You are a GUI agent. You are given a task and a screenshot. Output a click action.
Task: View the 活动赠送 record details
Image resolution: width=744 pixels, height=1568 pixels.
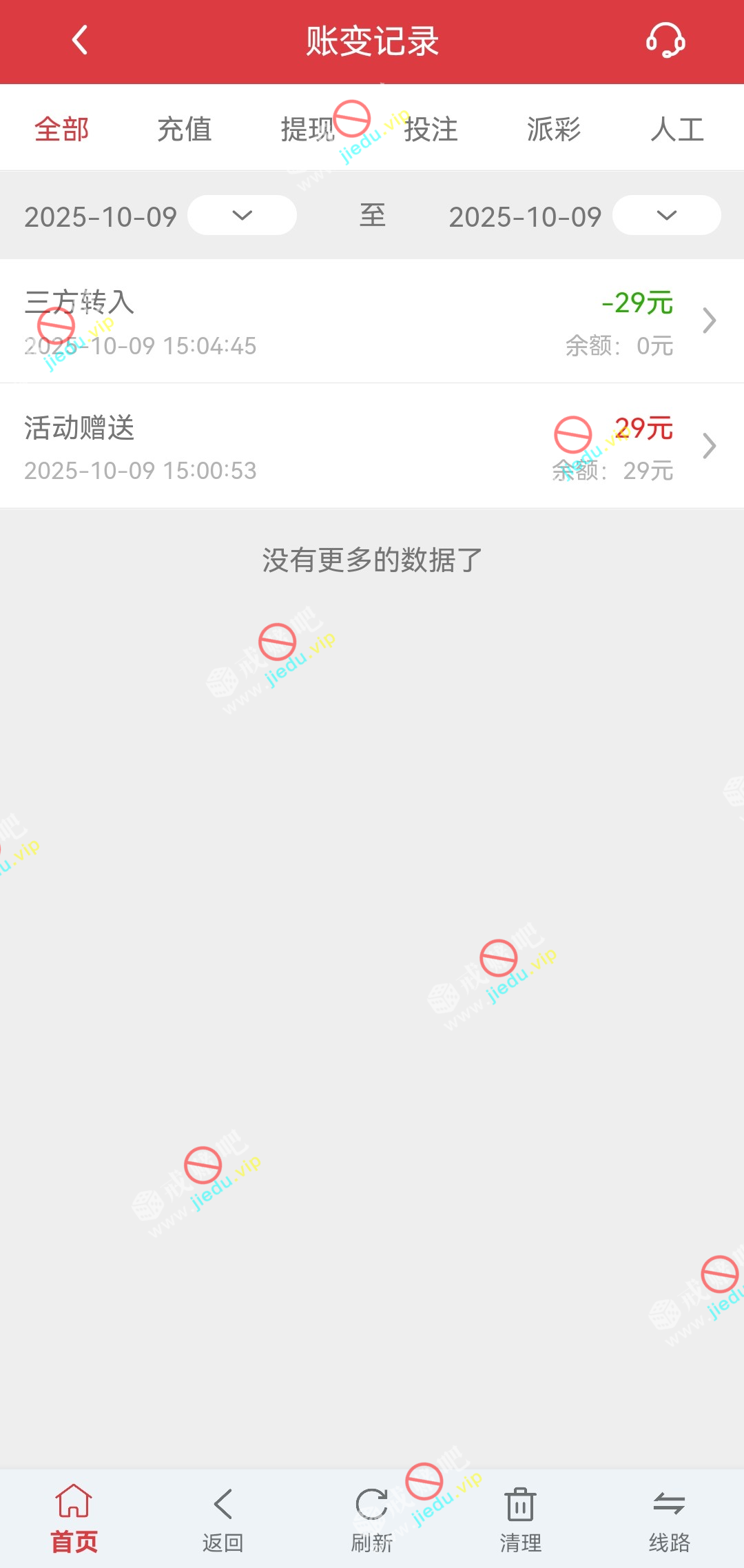(x=372, y=447)
